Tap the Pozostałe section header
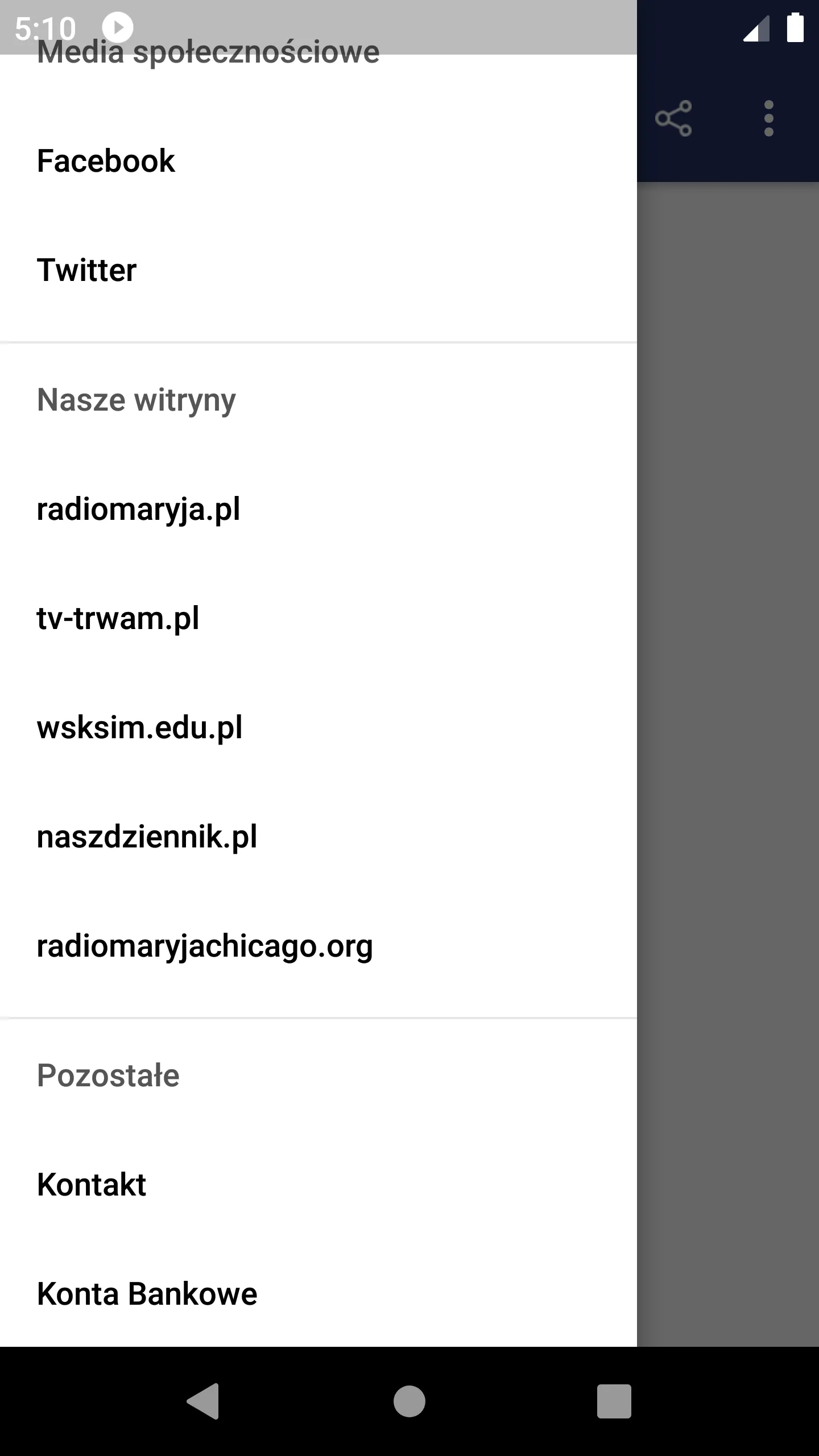This screenshot has height=1456, width=819. pos(107,1074)
